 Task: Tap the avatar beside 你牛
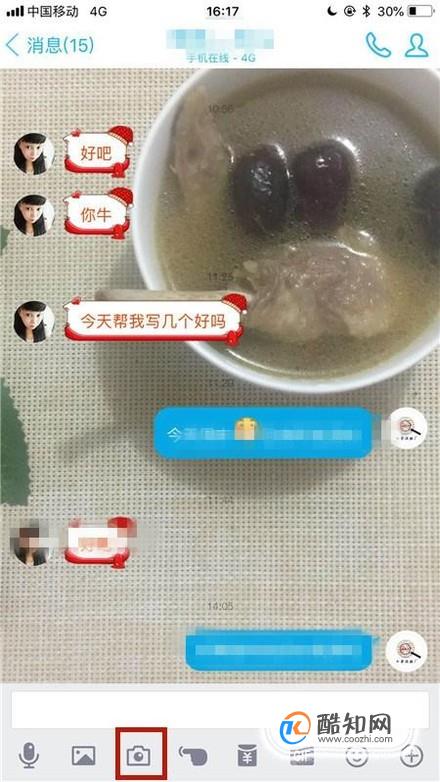click(33, 215)
